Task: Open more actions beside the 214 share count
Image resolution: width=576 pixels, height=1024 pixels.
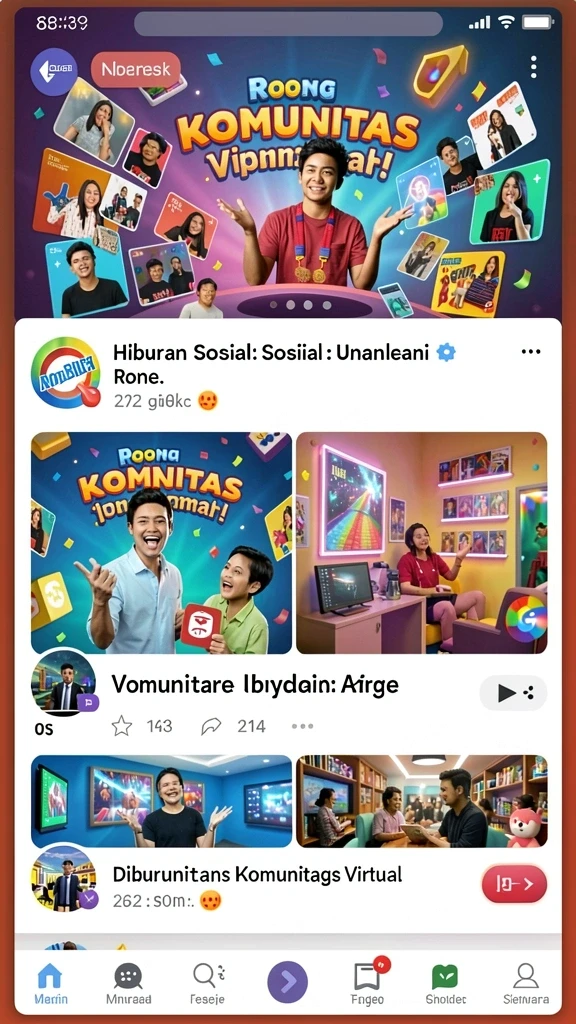Action: pos(302,726)
